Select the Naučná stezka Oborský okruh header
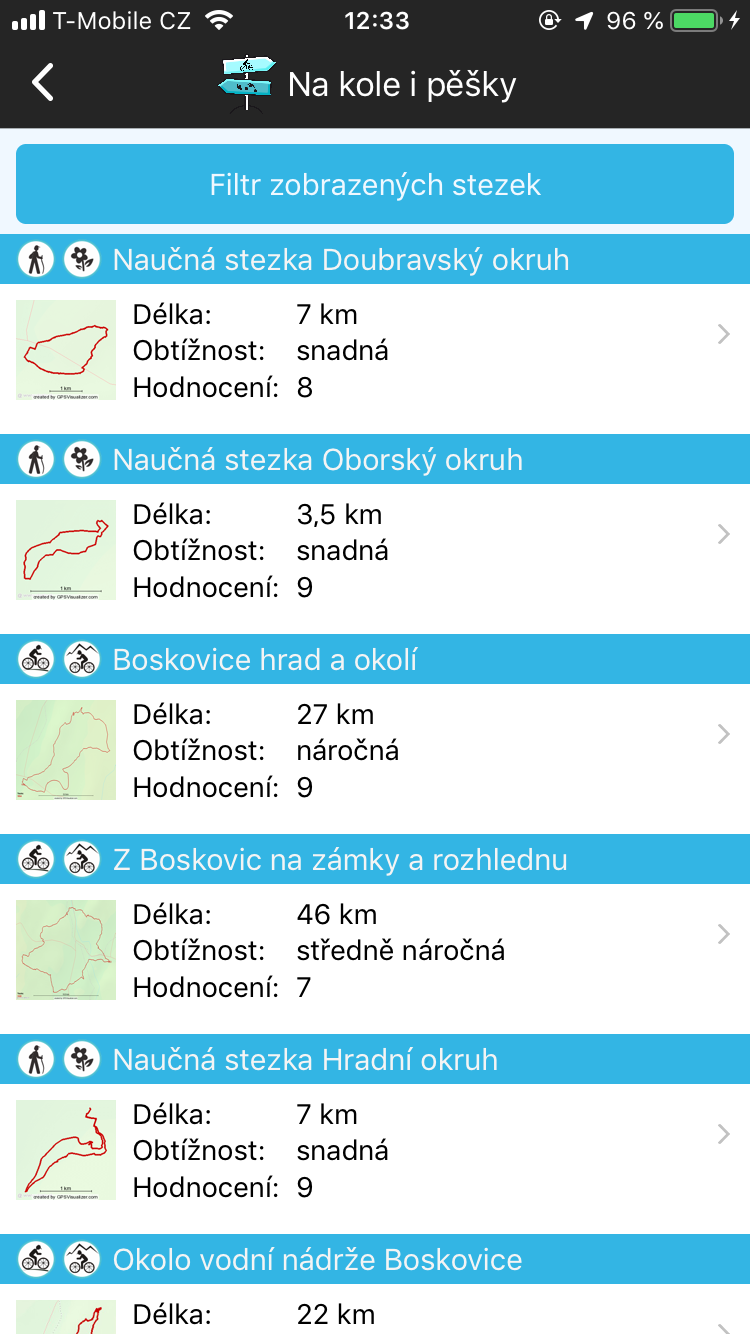The image size is (750, 1334). click(375, 459)
